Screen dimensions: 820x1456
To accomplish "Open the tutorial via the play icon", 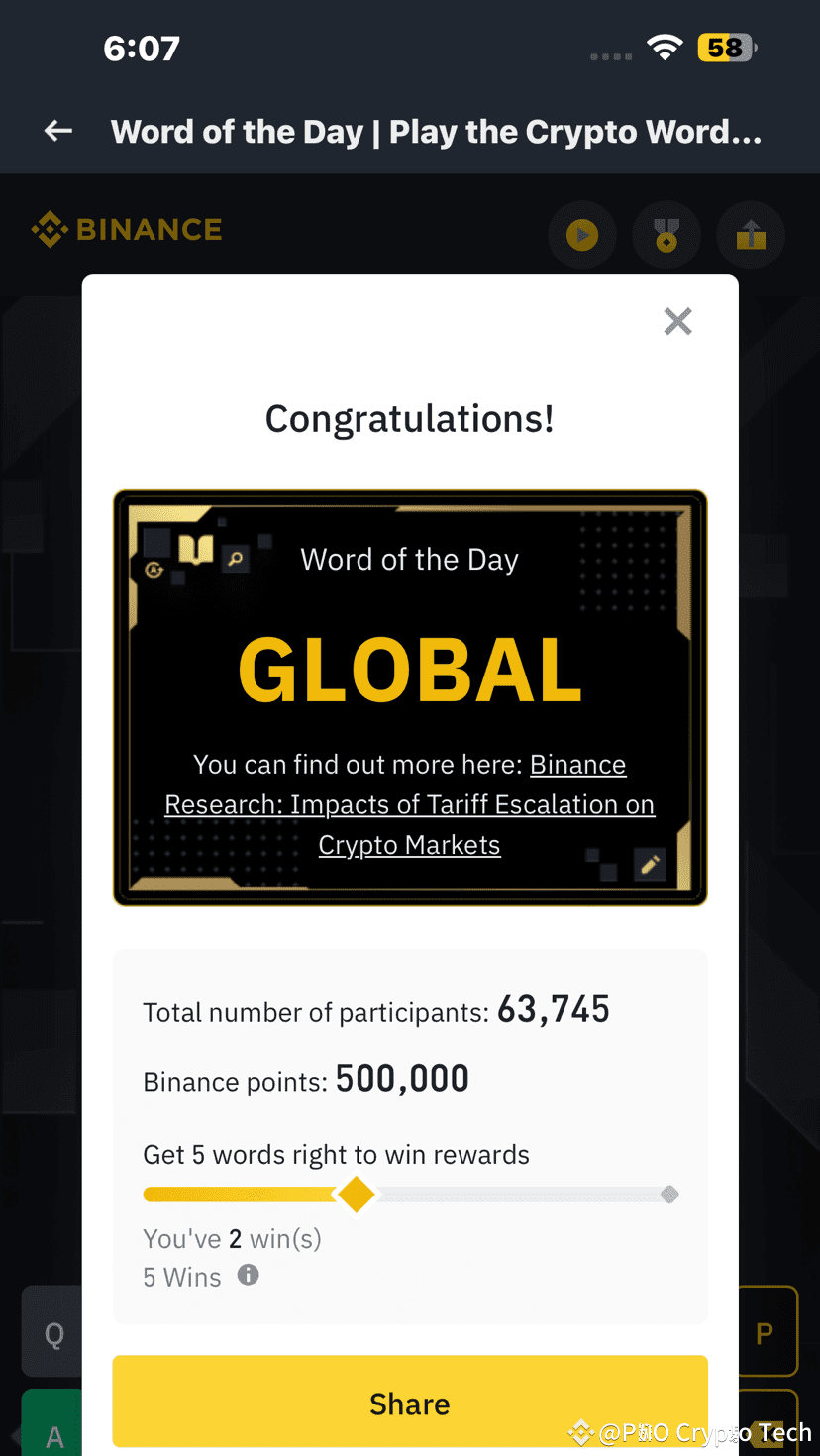I will tap(582, 235).
